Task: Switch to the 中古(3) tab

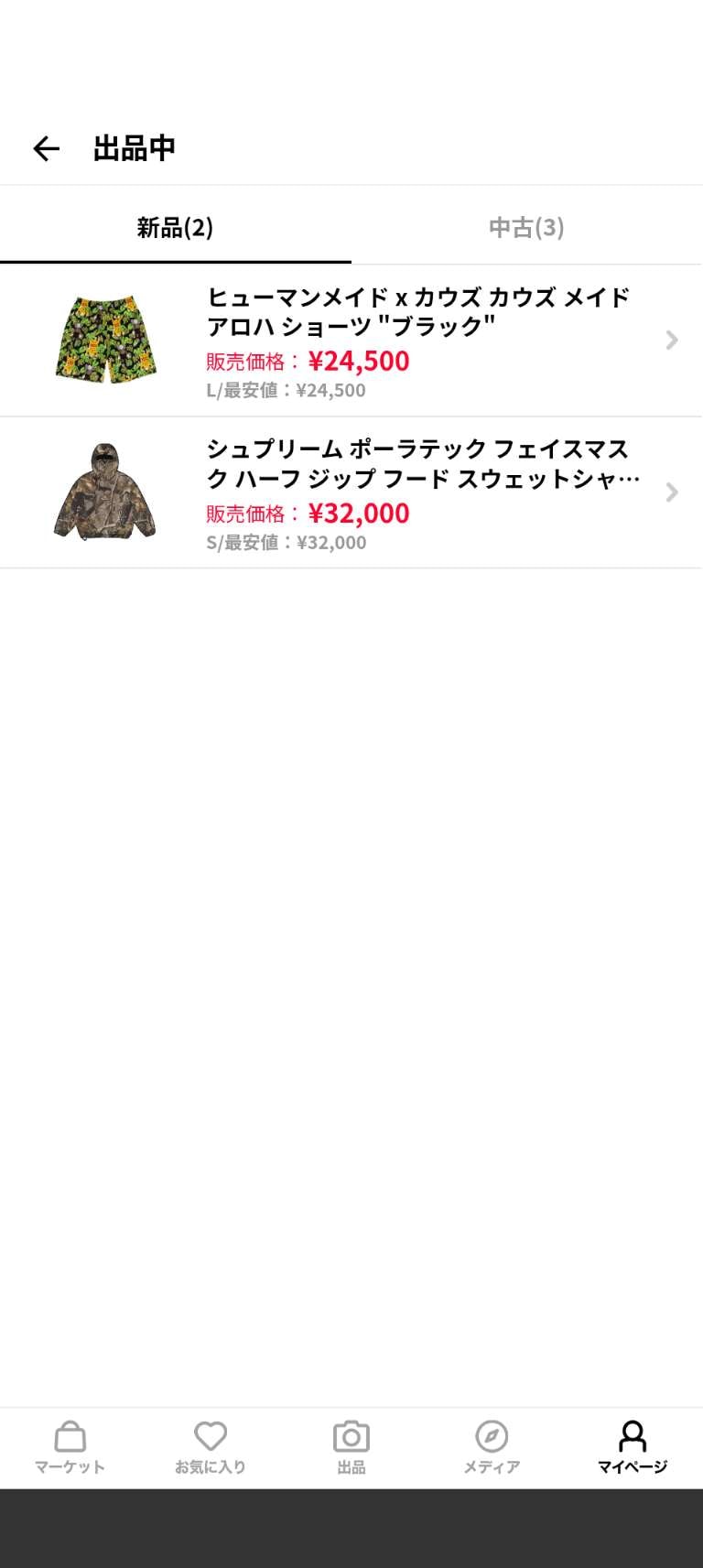Action: click(526, 227)
